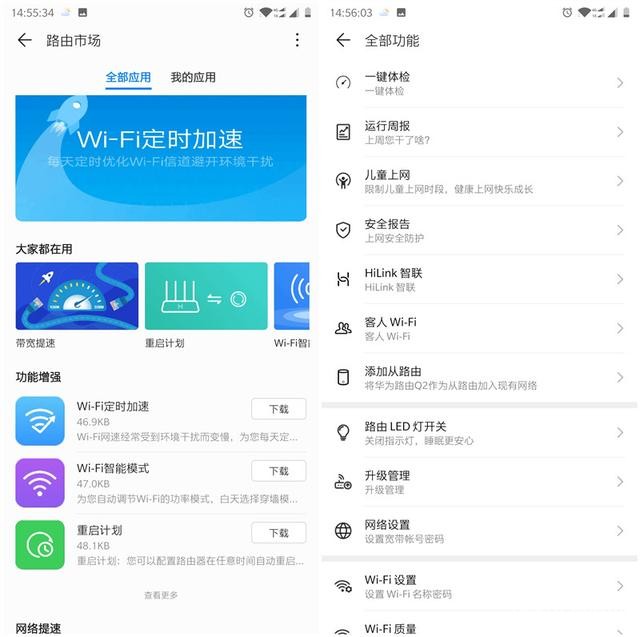The image size is (640, 637).
Task: Open 路由 LED 灯开关
Action: (x=478, y=432)
